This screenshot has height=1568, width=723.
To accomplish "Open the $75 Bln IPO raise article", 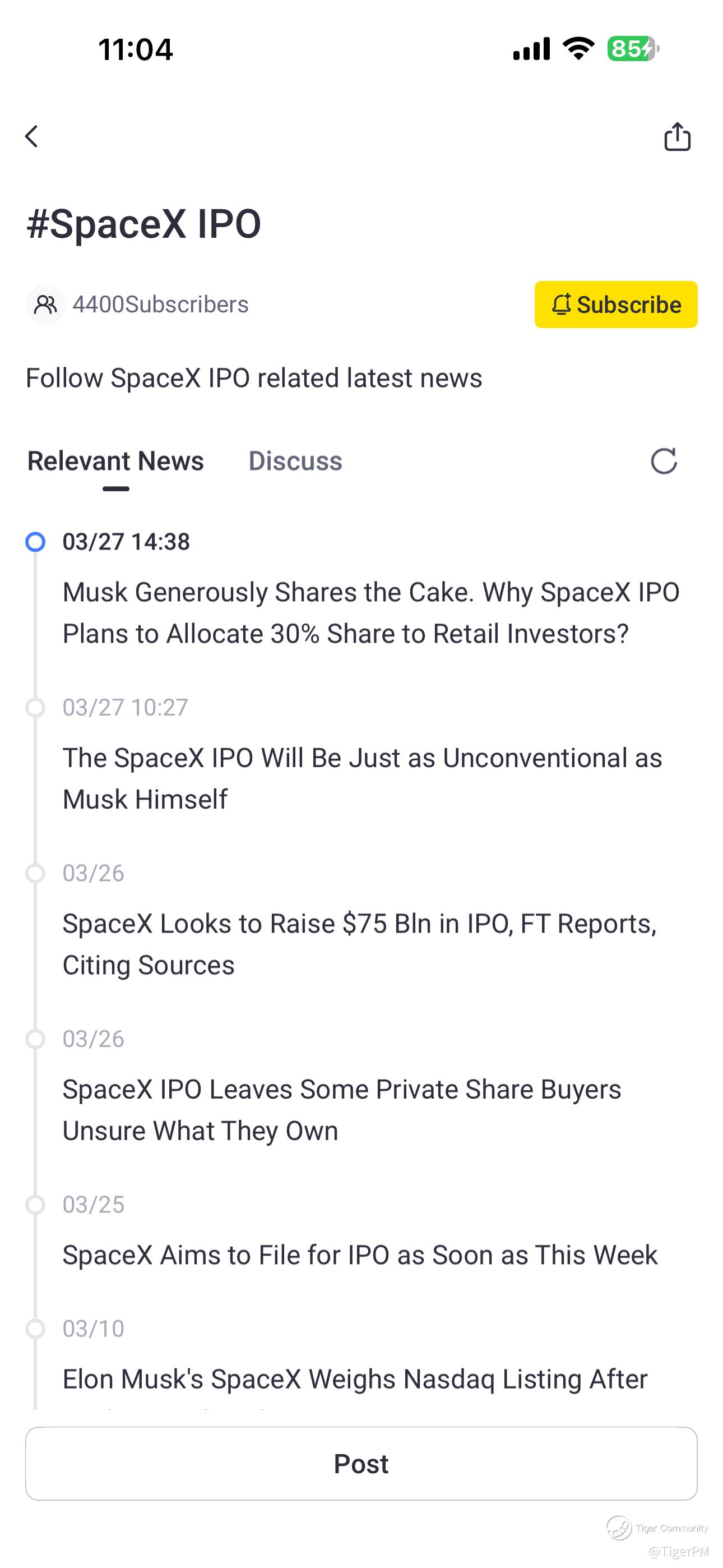I will [359, 943].
